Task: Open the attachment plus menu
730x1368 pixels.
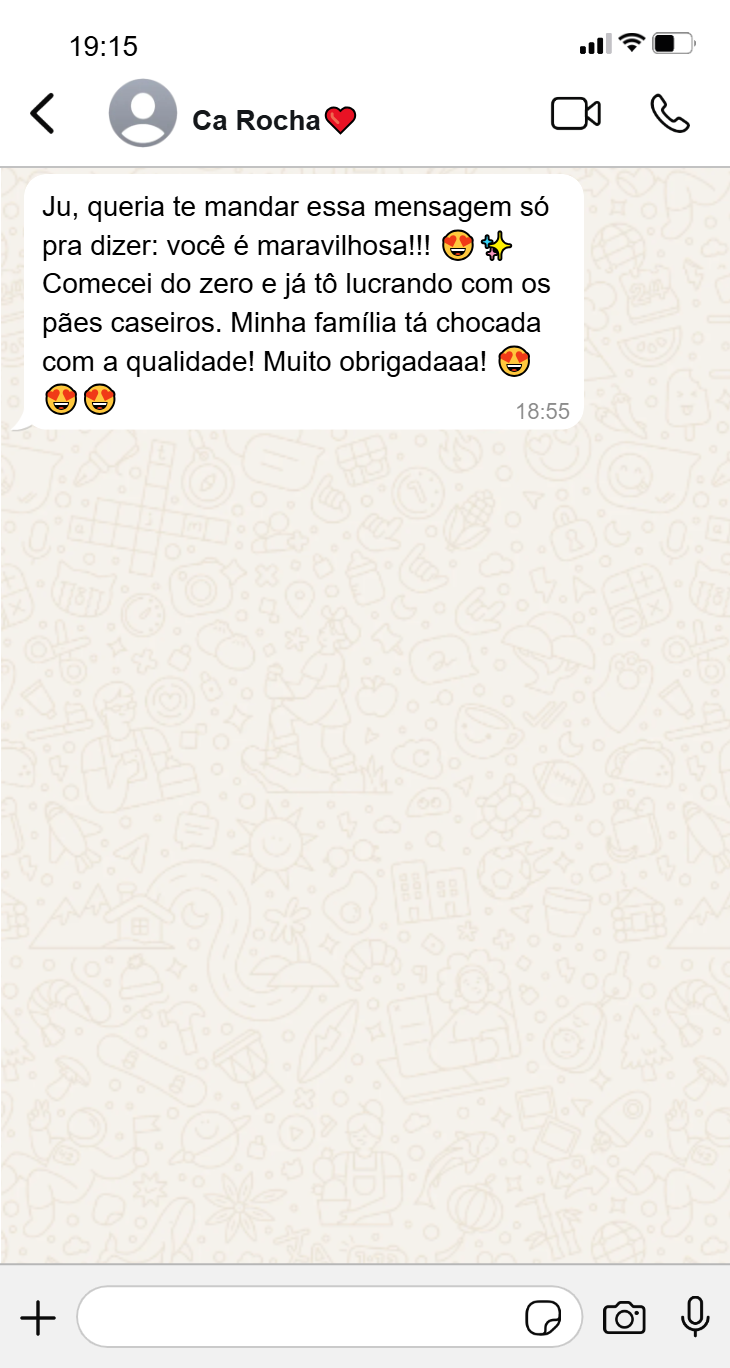Action: 38,1318
